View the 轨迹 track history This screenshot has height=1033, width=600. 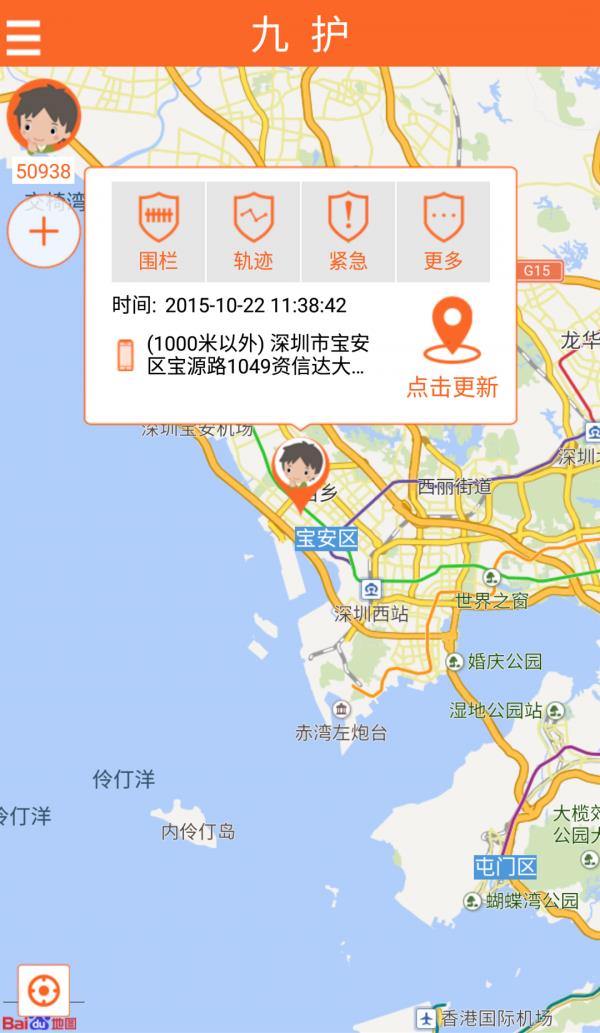point(253,231)
